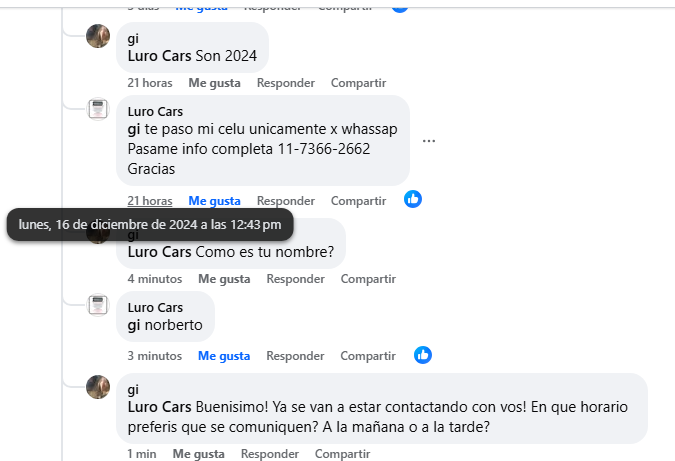Share "Como es tu nombre?" comment
The image size is (675, 461).
(x=368, y=279)
